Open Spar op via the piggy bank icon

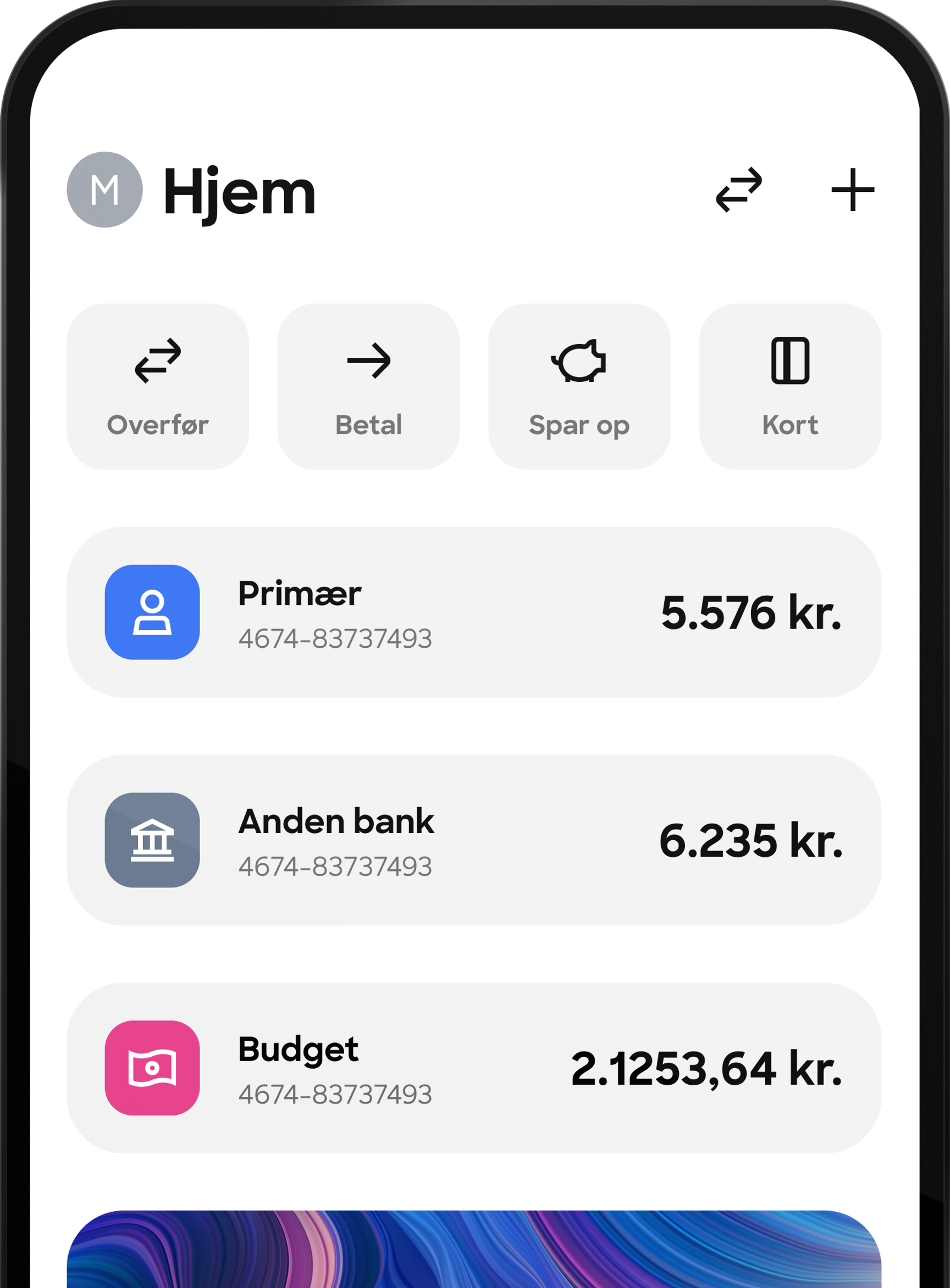pos(579,361)
